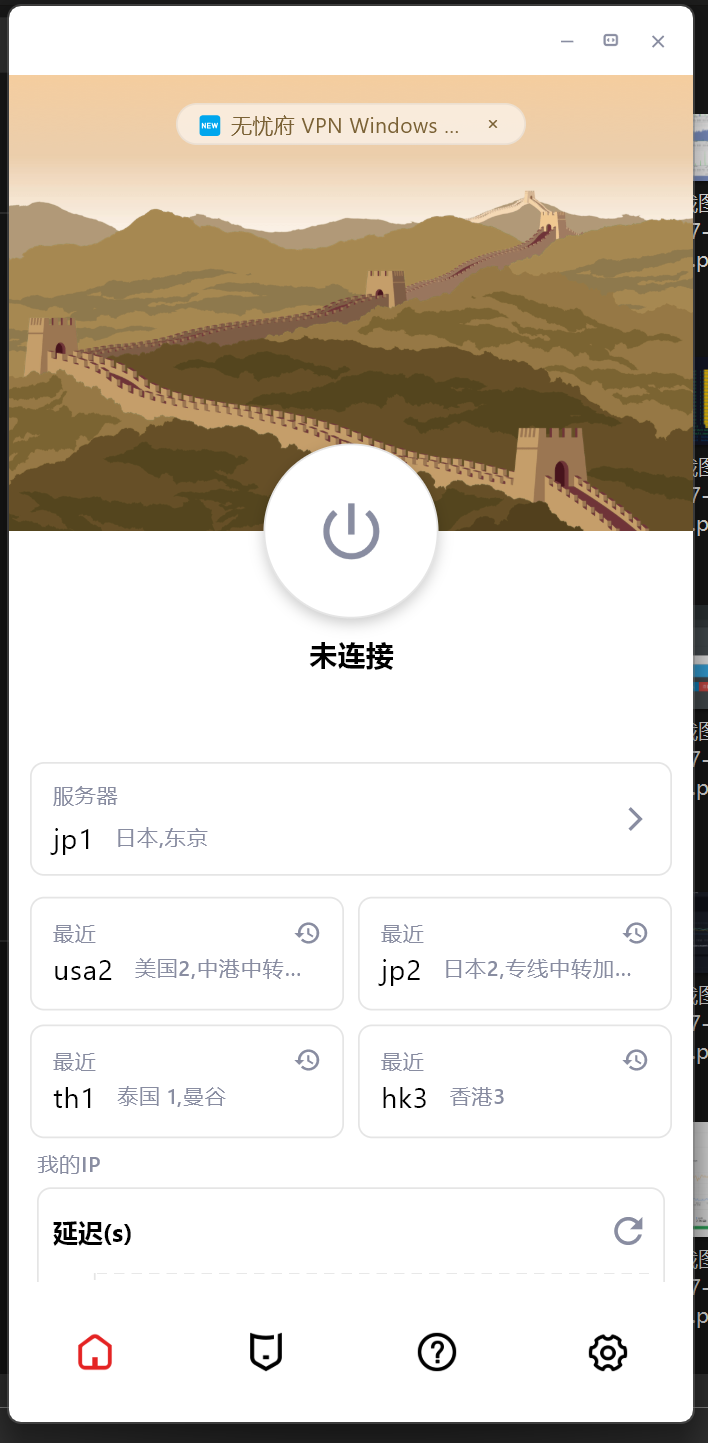Select the recent usa2 server card

coord(187,953)
